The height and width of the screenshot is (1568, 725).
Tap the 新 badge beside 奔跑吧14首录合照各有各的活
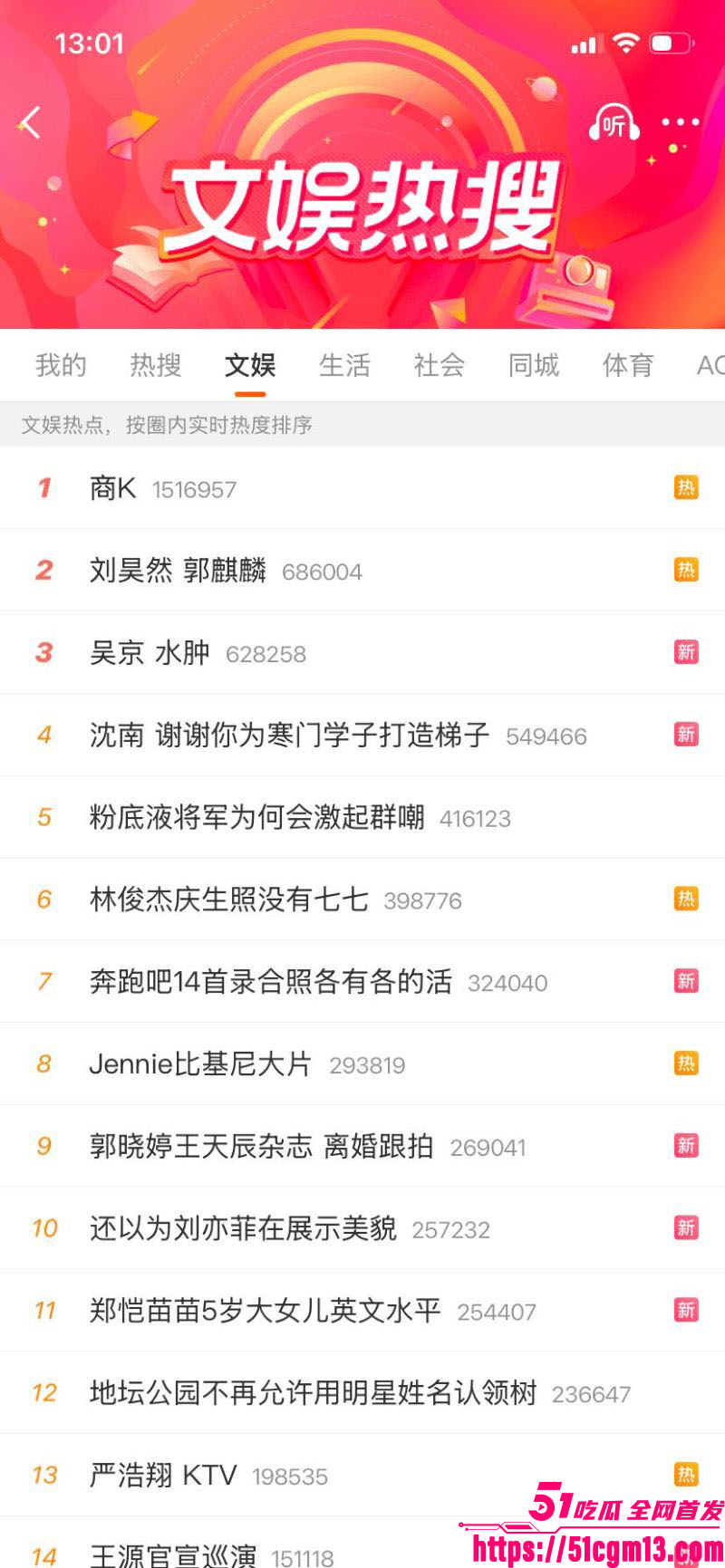point(687,981)
